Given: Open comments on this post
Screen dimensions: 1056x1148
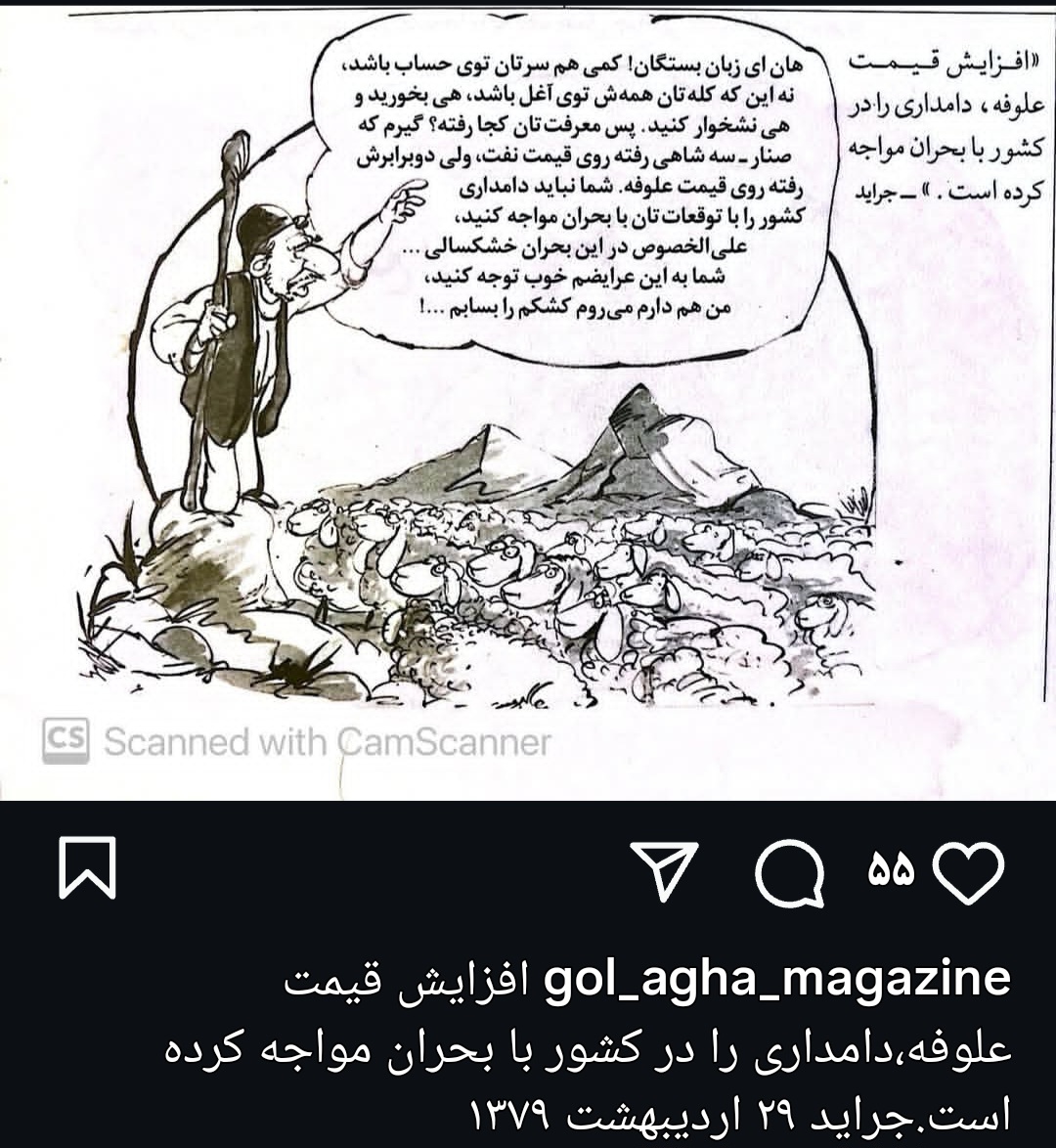Looking at the screenshot, I should click(x=791, y=870).
